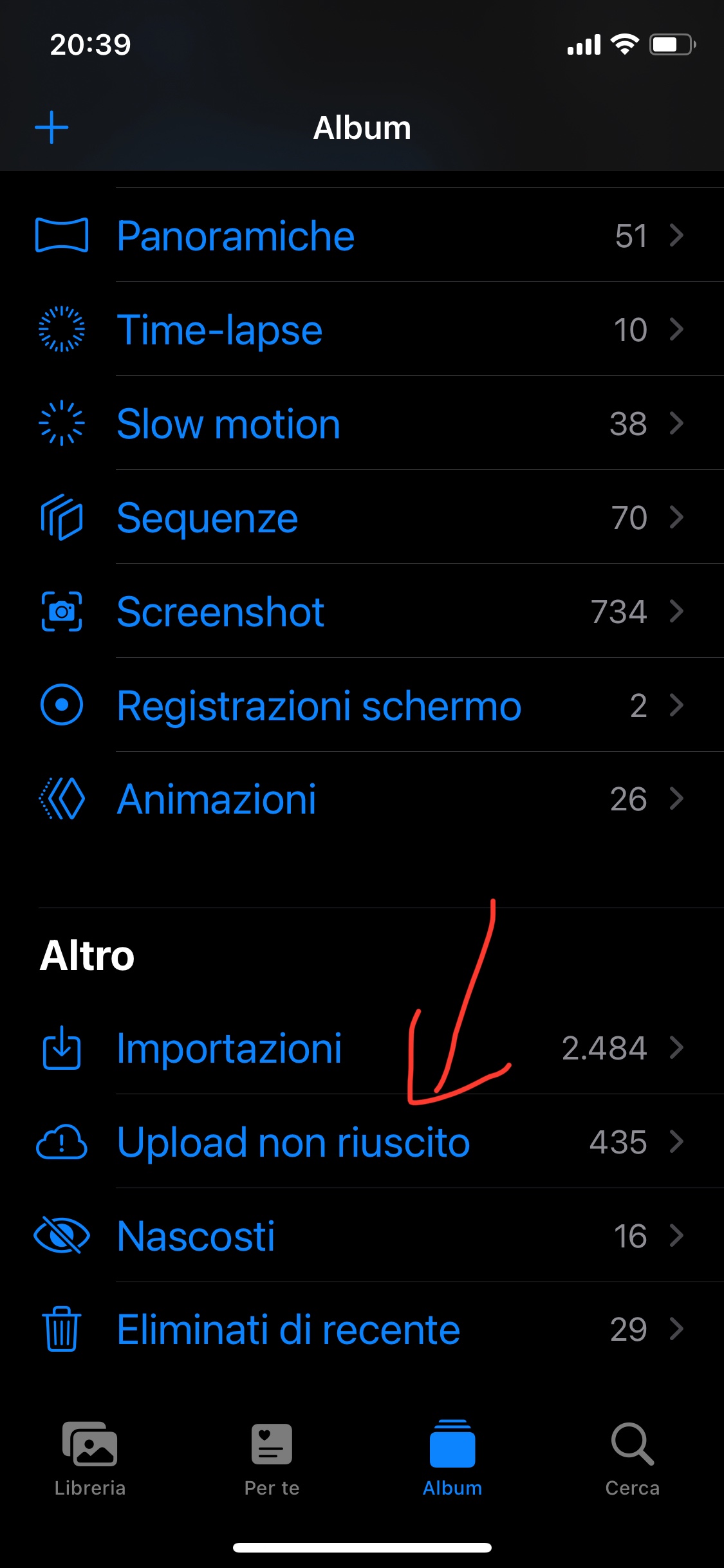Open Registrazioni schermo album
Screen dimensions: 724x1568
(362, 705)
